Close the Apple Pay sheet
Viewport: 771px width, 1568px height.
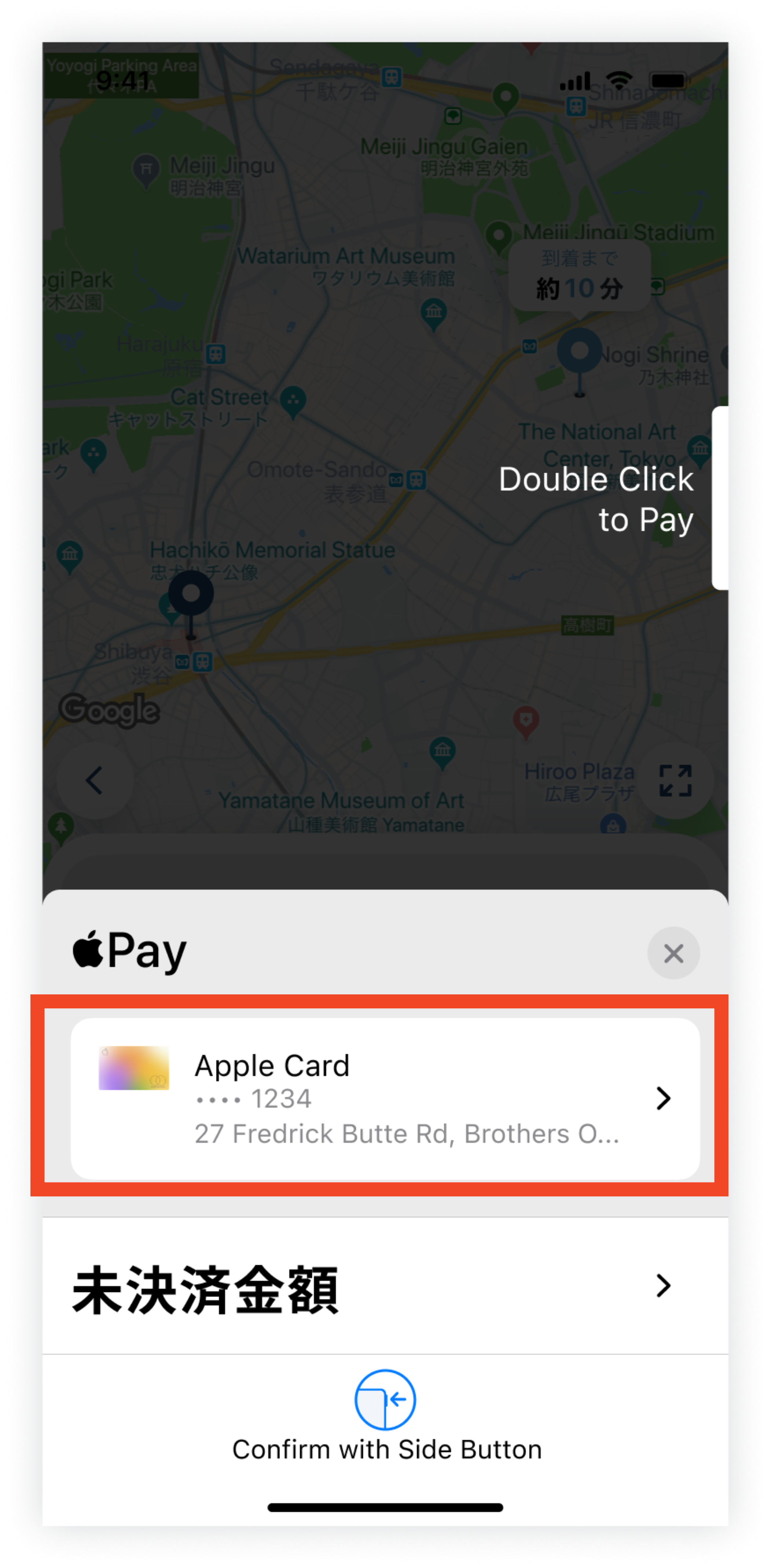click(672, 953)
